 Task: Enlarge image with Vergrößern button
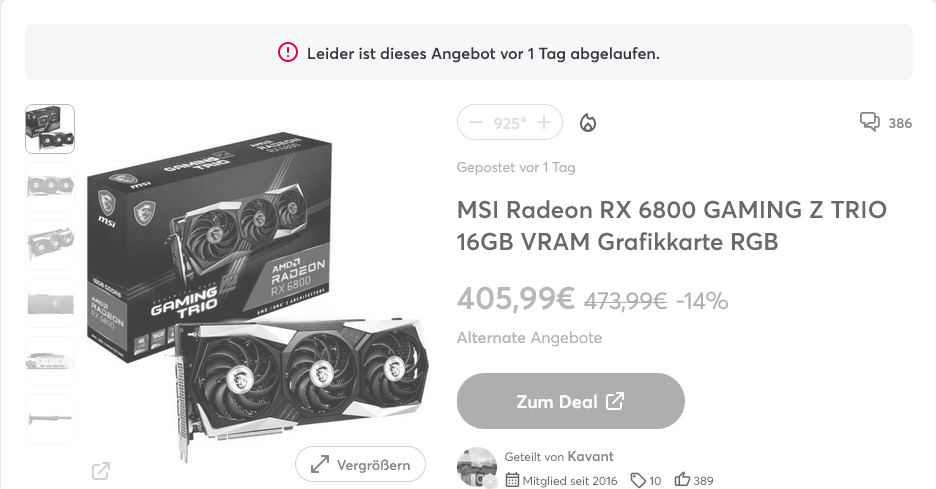tap(360, 465)
